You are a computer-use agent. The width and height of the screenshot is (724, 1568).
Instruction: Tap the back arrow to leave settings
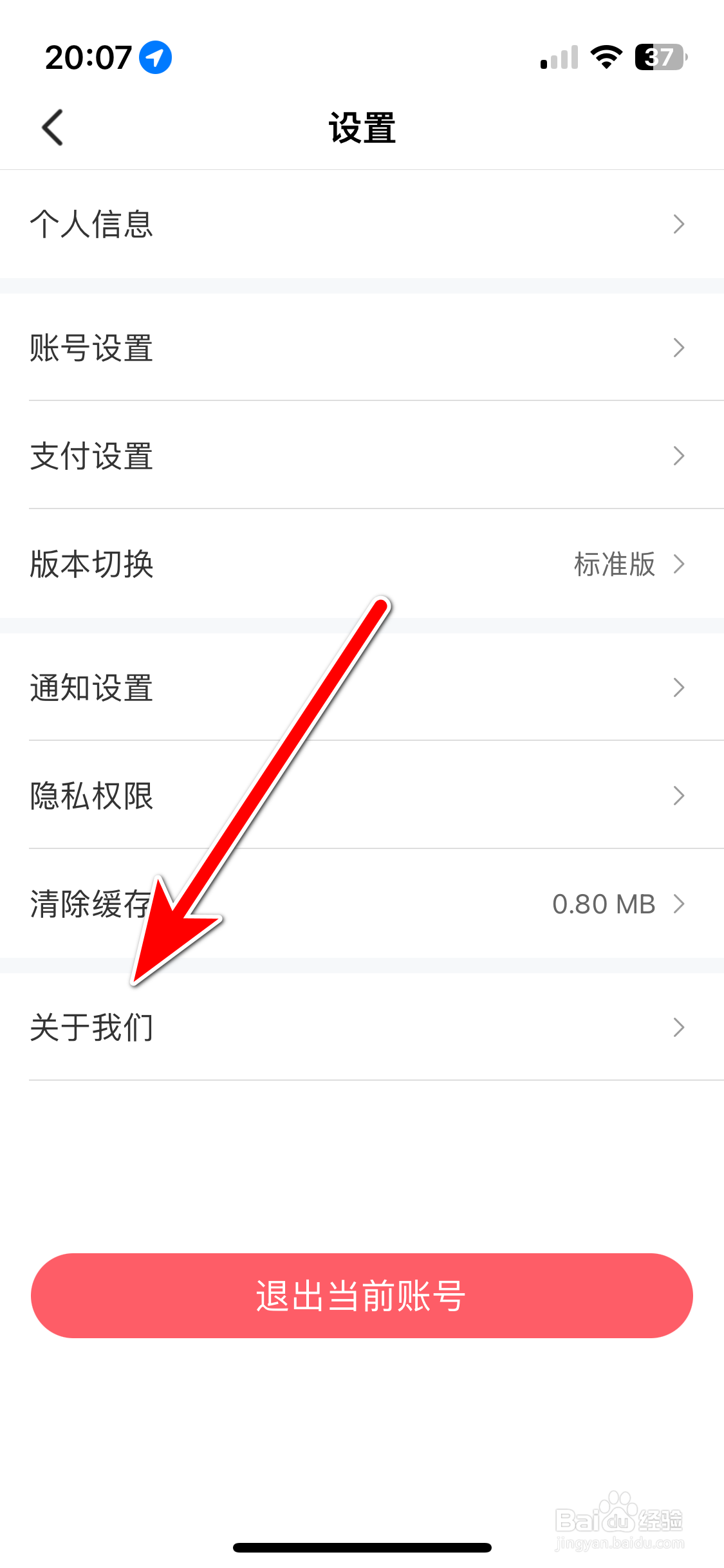[53, 127]
